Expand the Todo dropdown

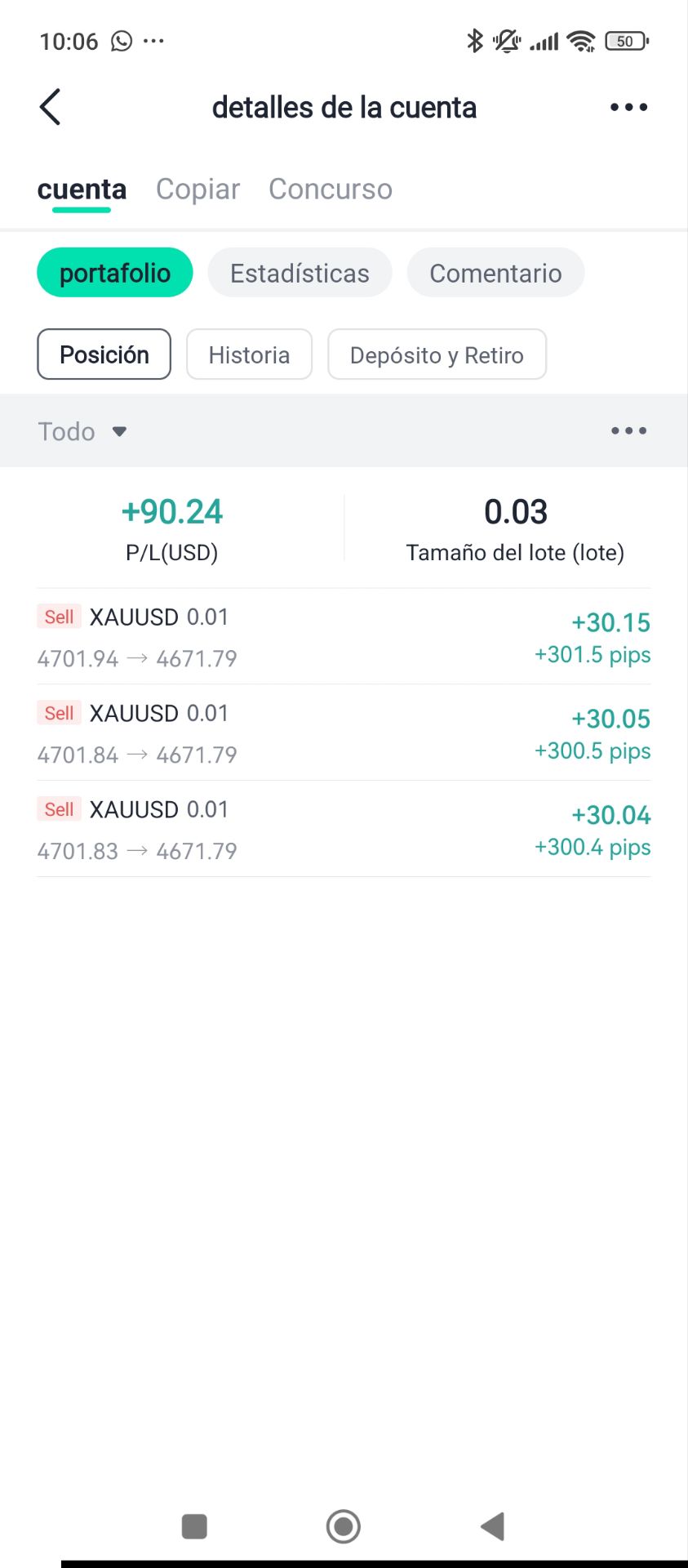pos(82,431)
